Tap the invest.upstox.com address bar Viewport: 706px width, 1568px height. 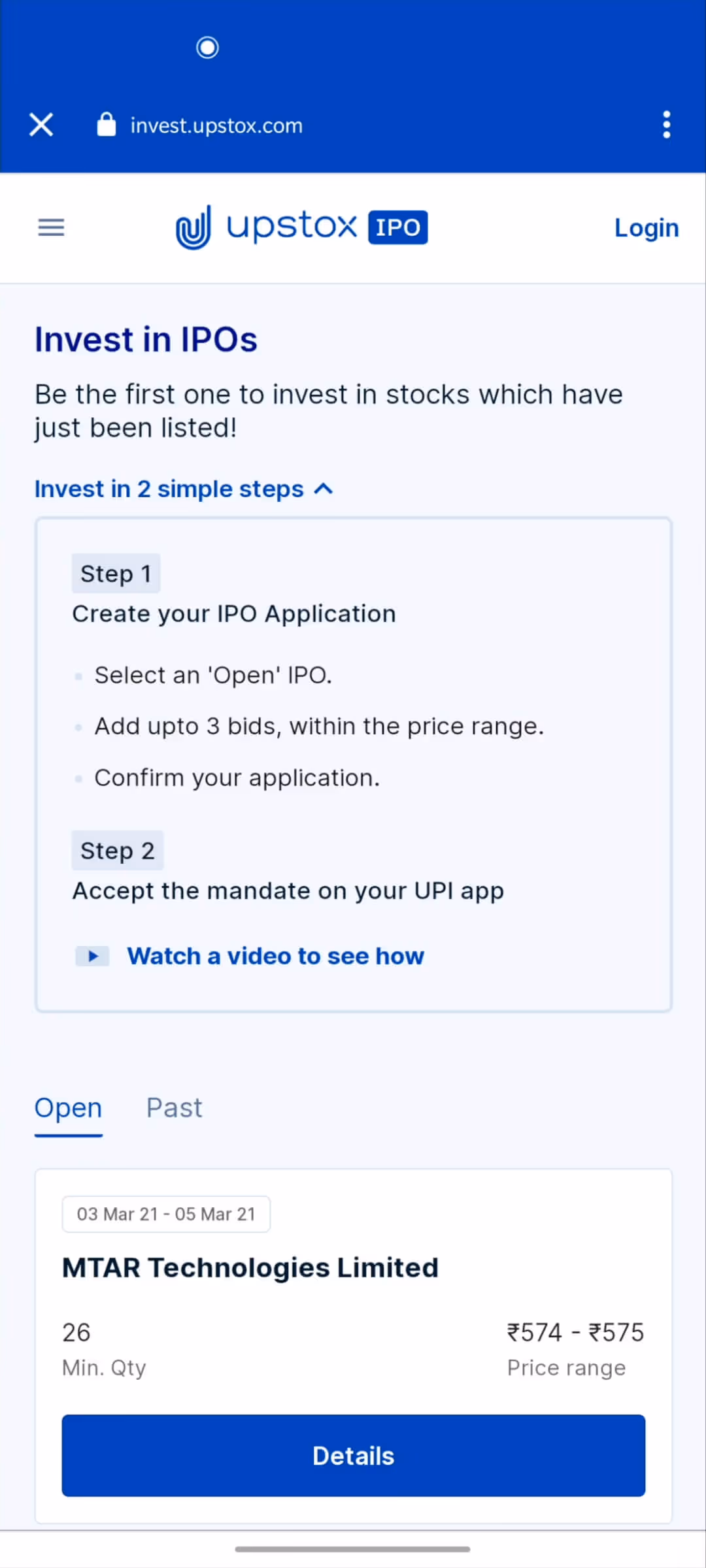tap(216, 125)
